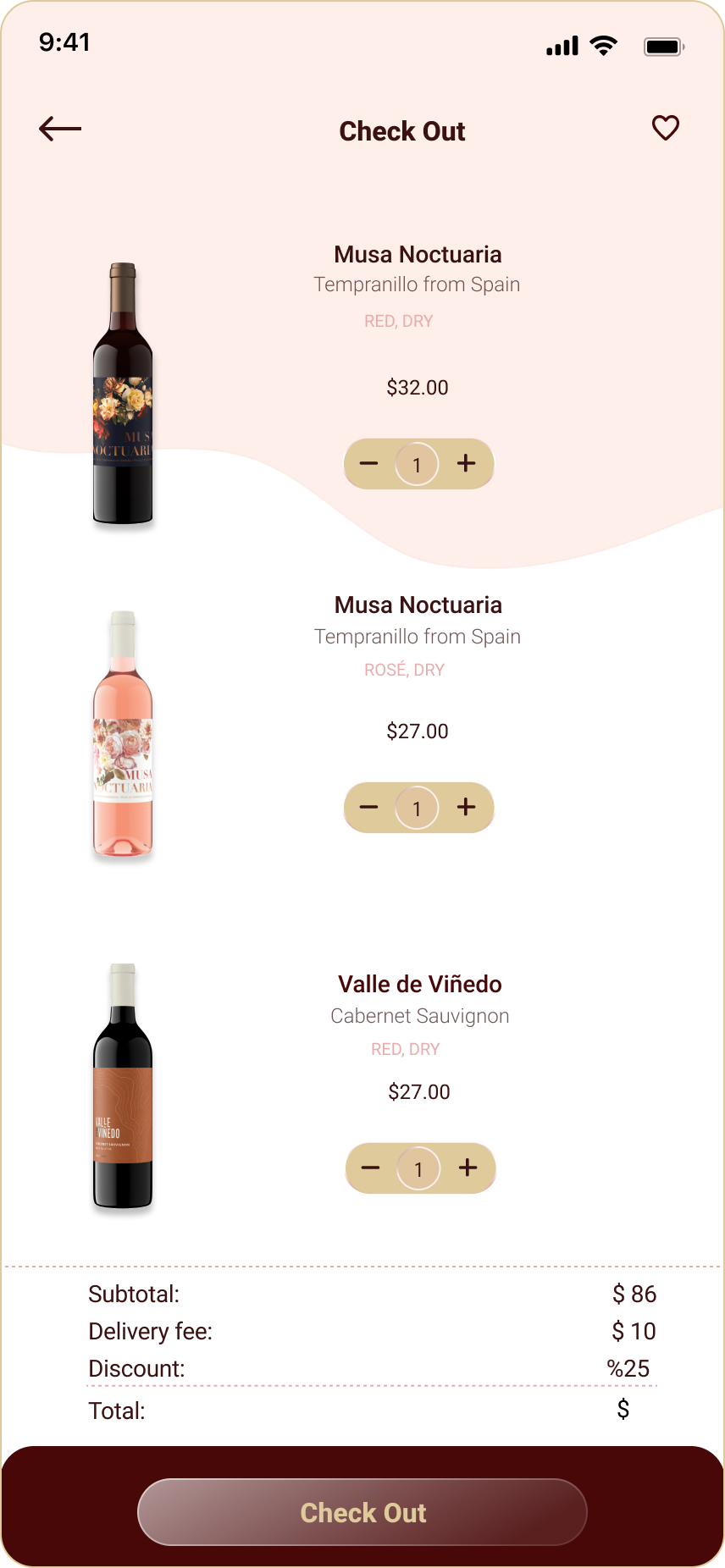This screenshot has height=1568, width=725.
Task: Click the plus icon for Valle de Viñedo
Action: 468,1168
